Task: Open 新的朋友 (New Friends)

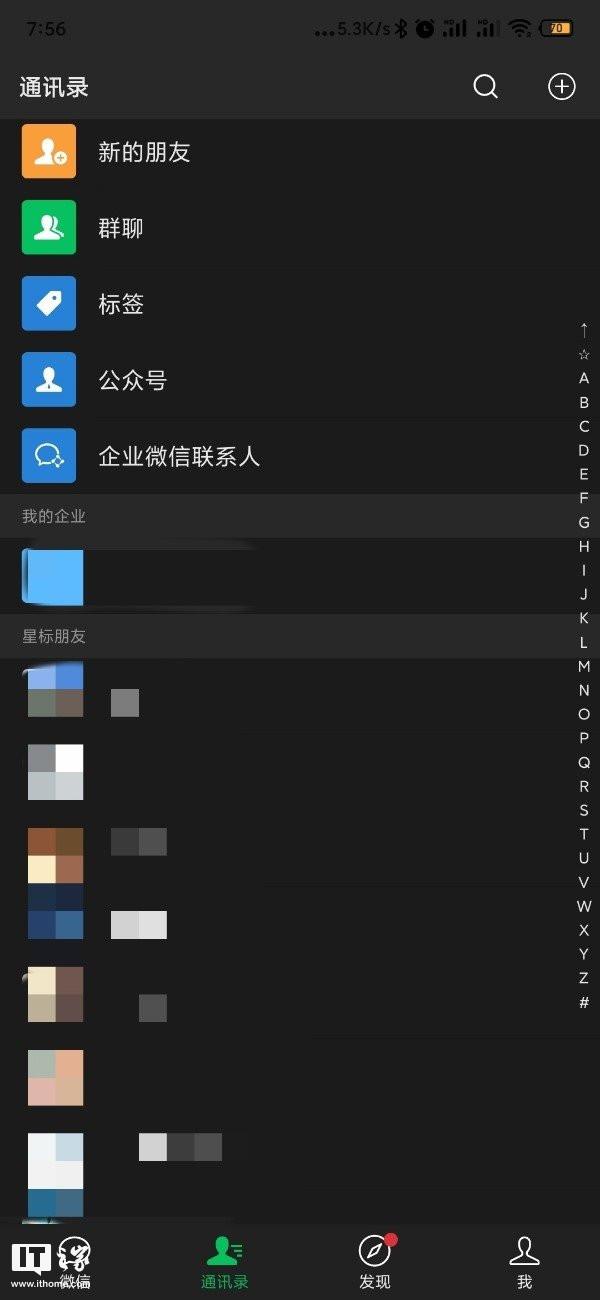Action: tap(300, 152)
